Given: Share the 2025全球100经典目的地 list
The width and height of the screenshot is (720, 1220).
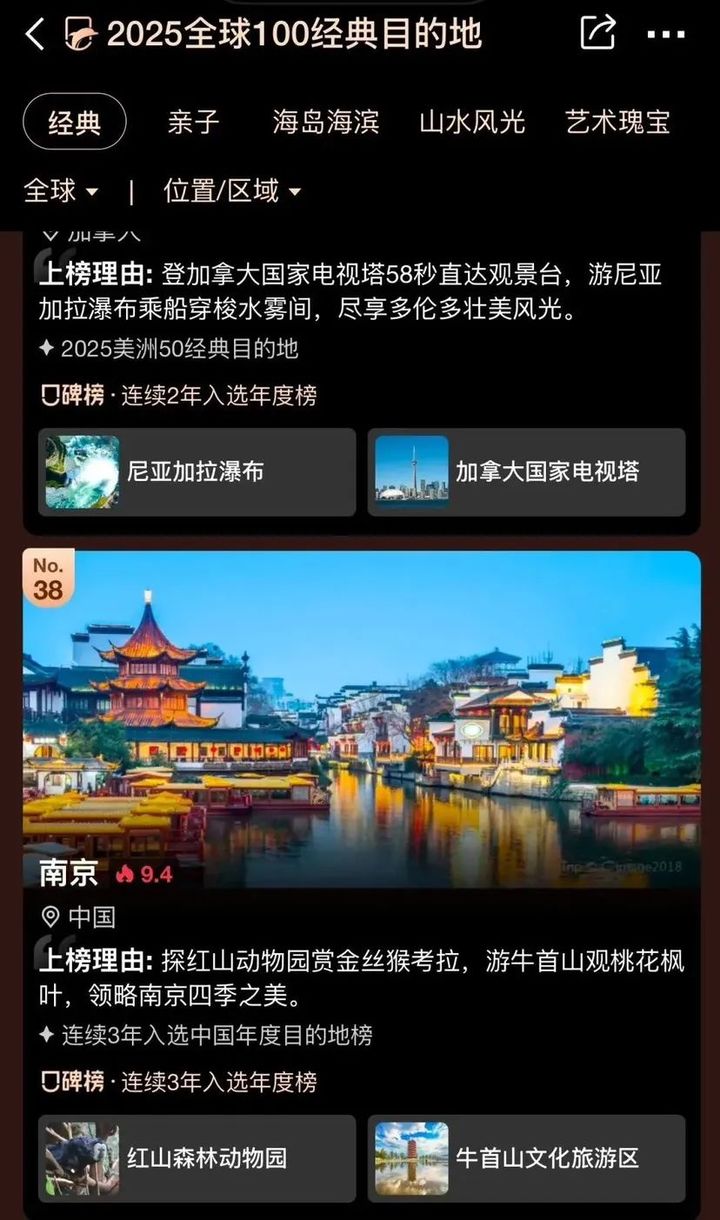Looking at the screenshot, I should pos(597,33).
